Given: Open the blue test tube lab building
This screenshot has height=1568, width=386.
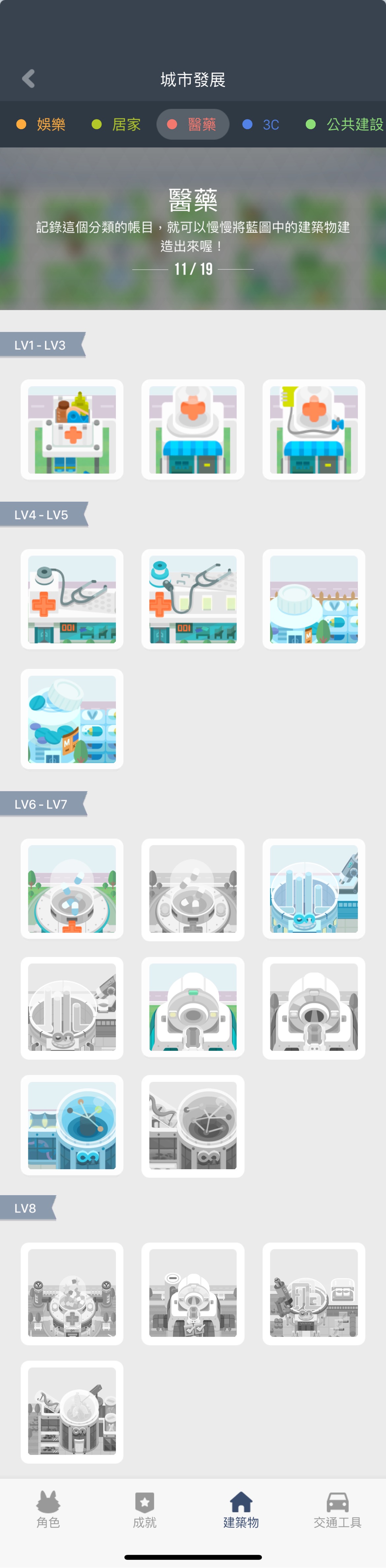Looking at the screenshot, I should pos(313,888).
